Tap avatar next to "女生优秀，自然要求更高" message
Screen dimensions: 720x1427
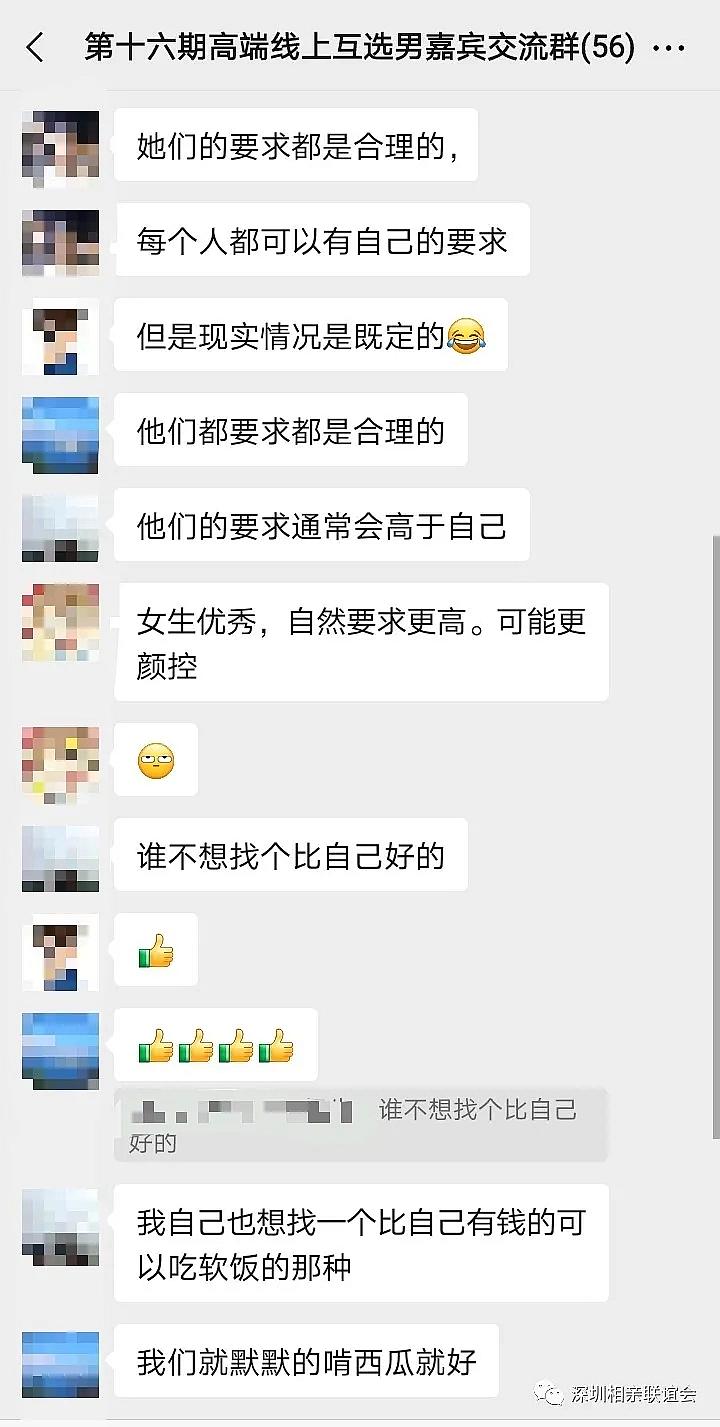coord(60,622)
